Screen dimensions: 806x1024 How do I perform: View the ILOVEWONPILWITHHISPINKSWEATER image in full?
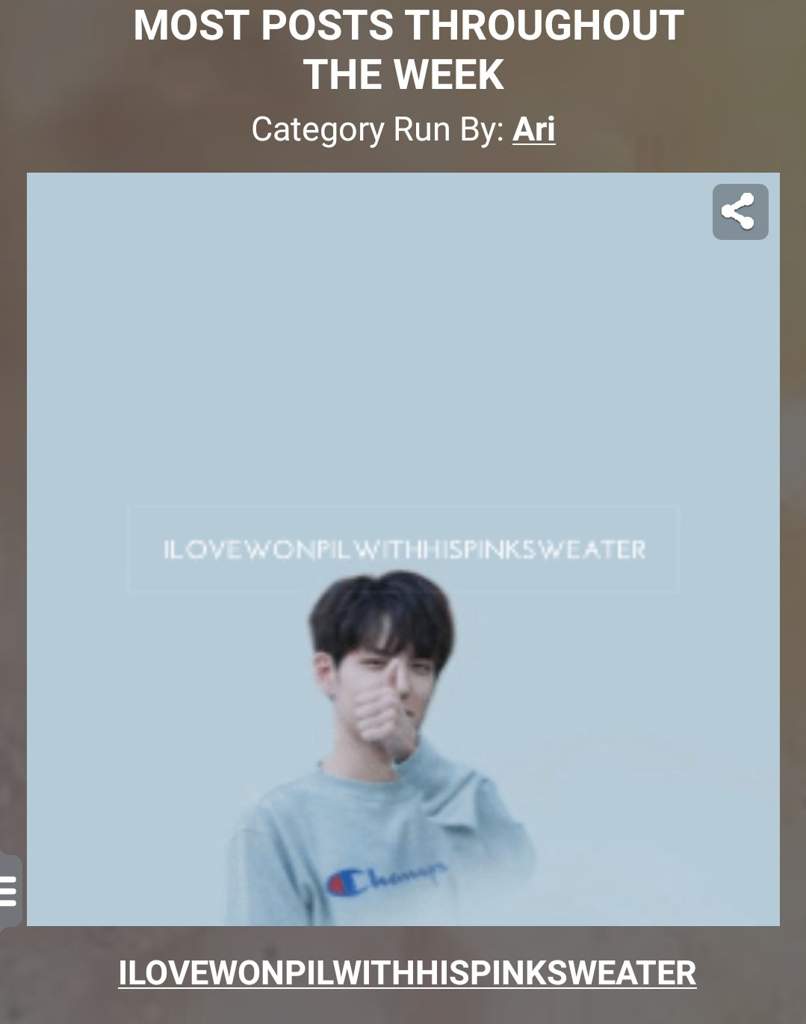coord(403,548)
